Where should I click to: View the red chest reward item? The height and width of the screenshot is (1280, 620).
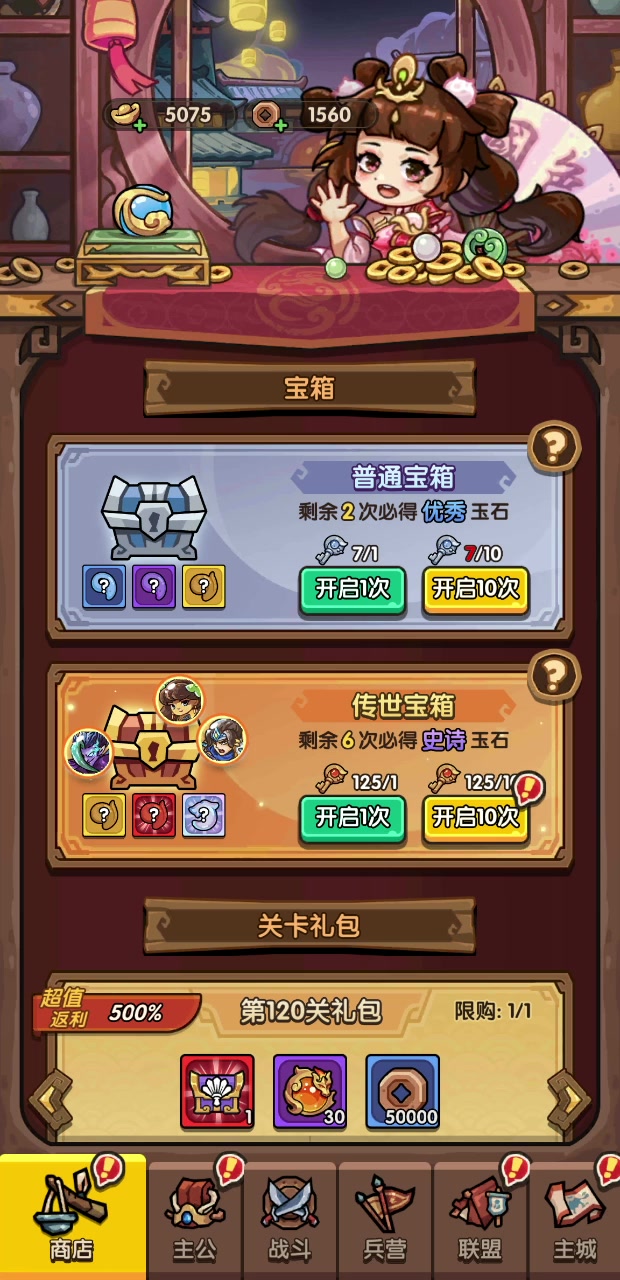coord(217,1092)
